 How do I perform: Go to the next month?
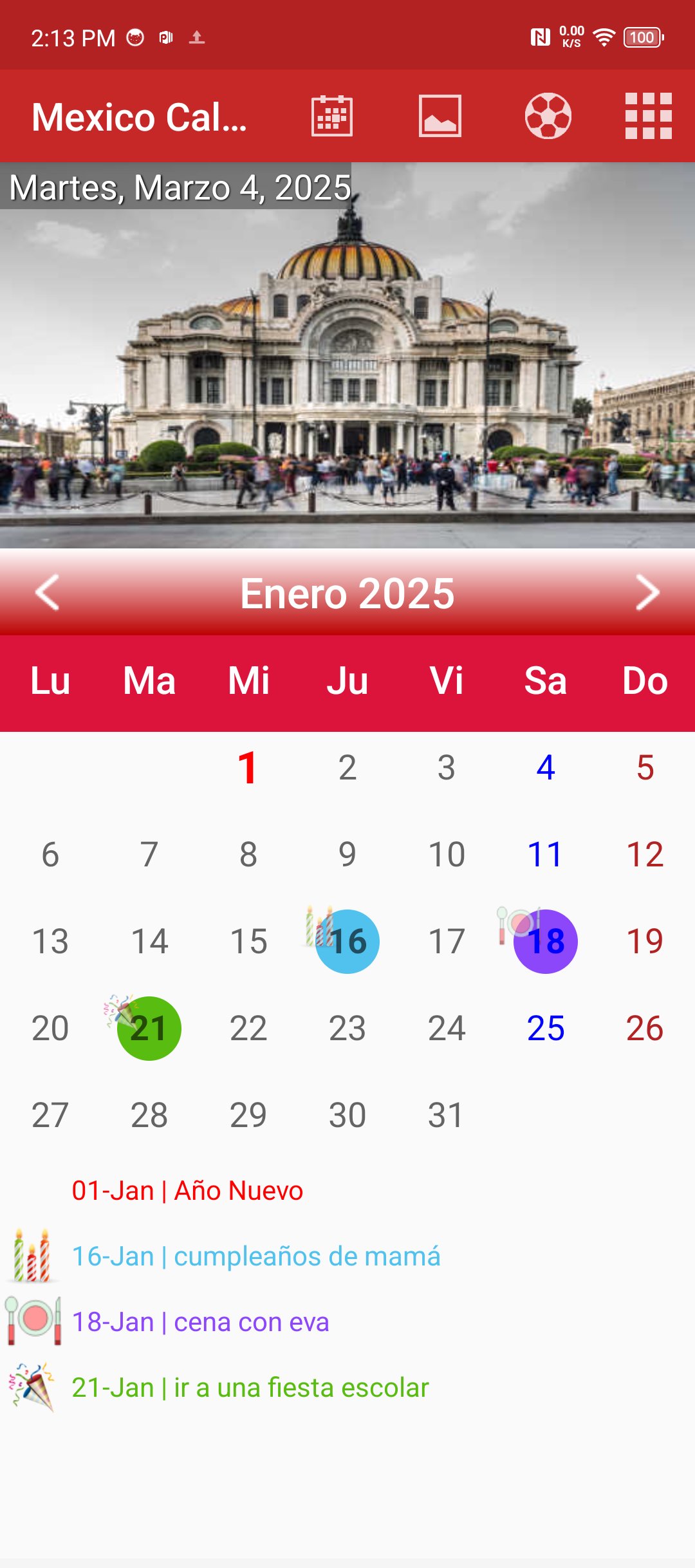pos(647,592)
